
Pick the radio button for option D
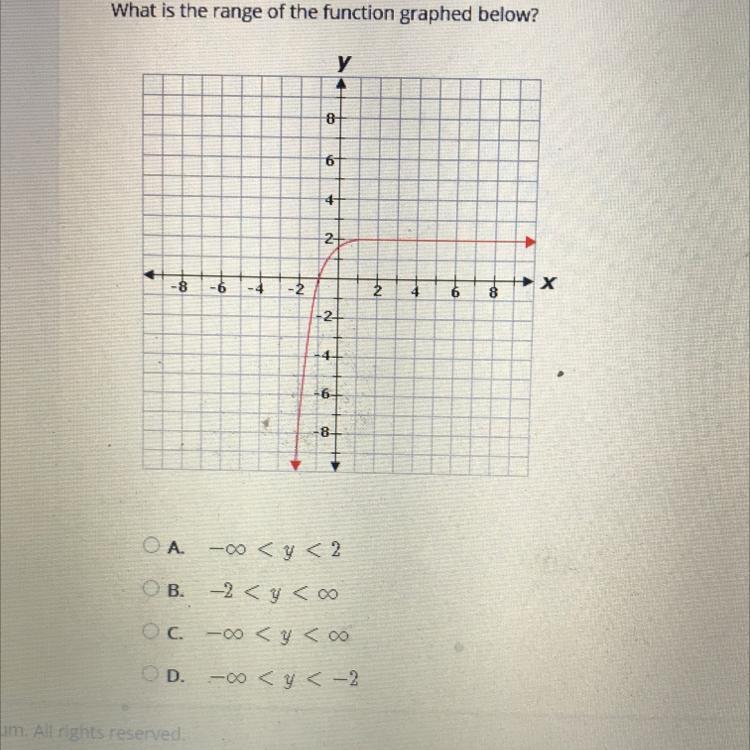pyautogui.click(x=151, y=676)
